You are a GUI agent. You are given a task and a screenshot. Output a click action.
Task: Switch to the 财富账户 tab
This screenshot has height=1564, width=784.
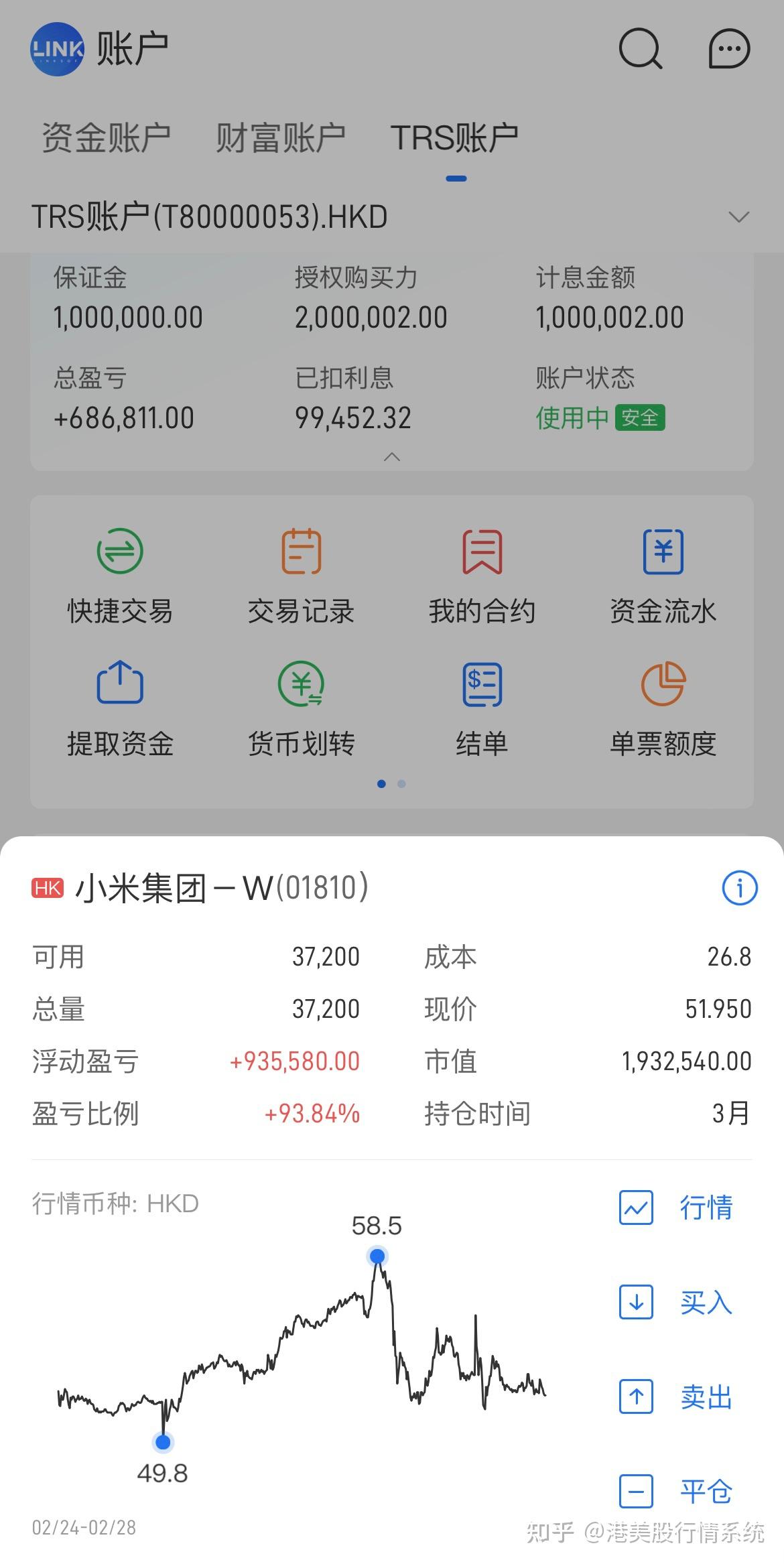click(x=281, y=135)
